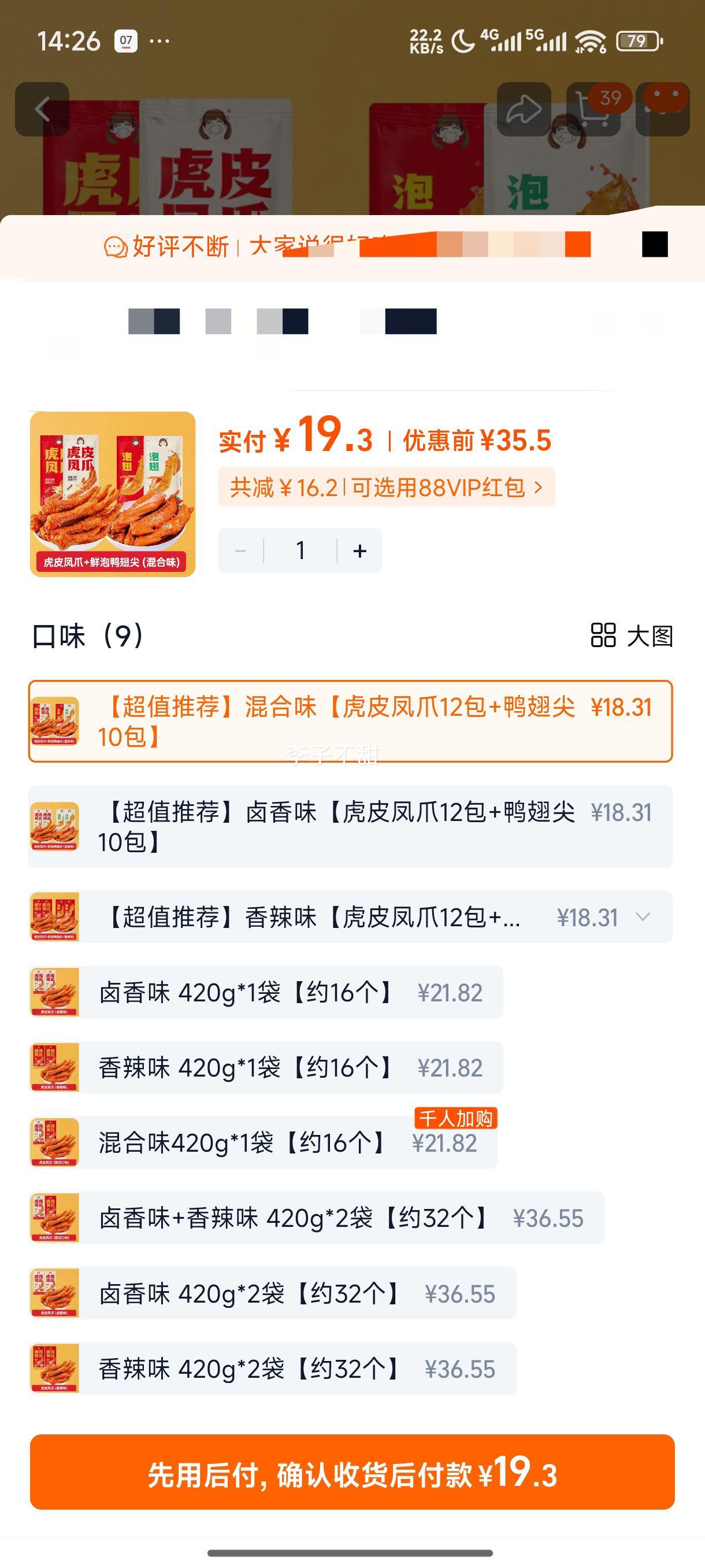Switch flavor list to 大图 view
Viewport: 705px width, 1568px height.
632,635
